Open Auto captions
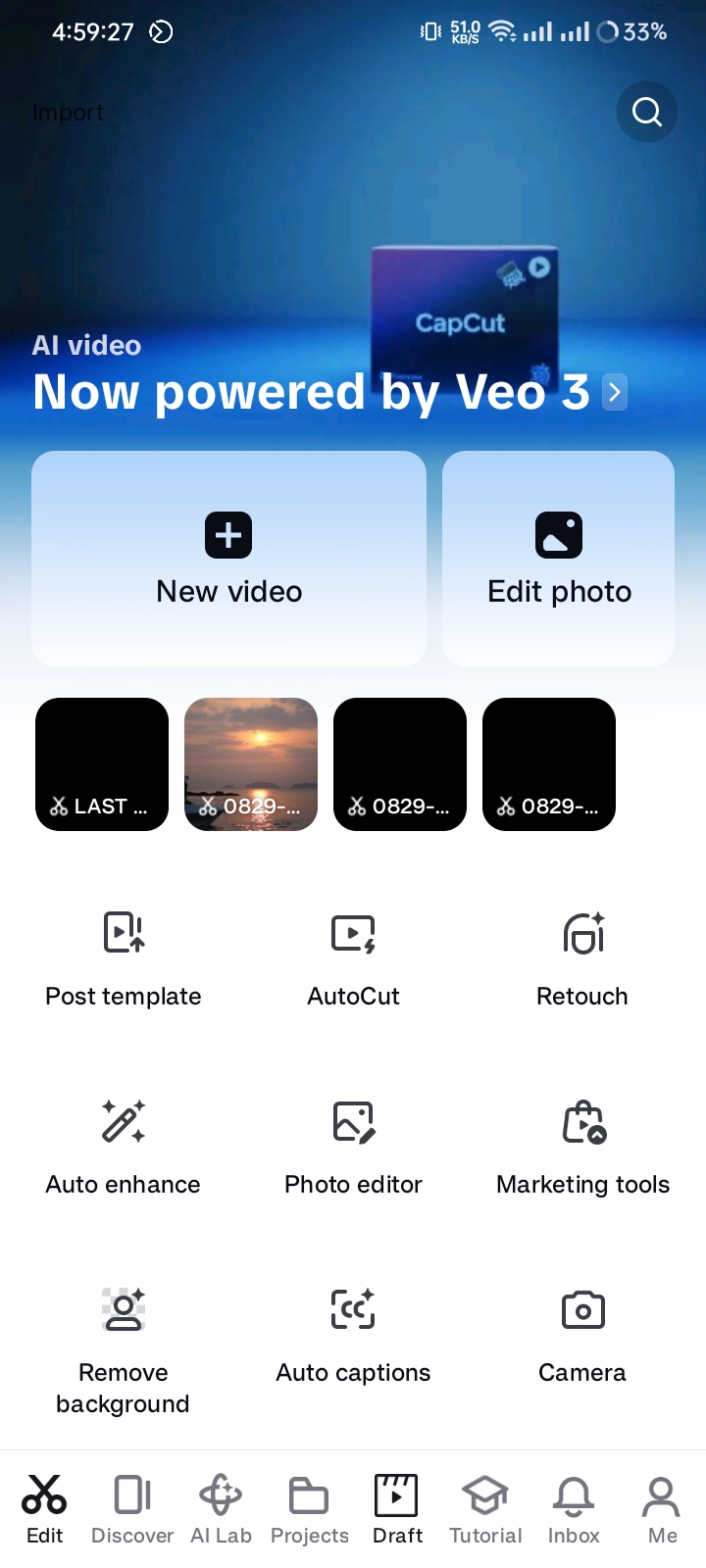The width and height of the screenshot is (706, 1568). pyautogui.click(x=353, y=1335)
